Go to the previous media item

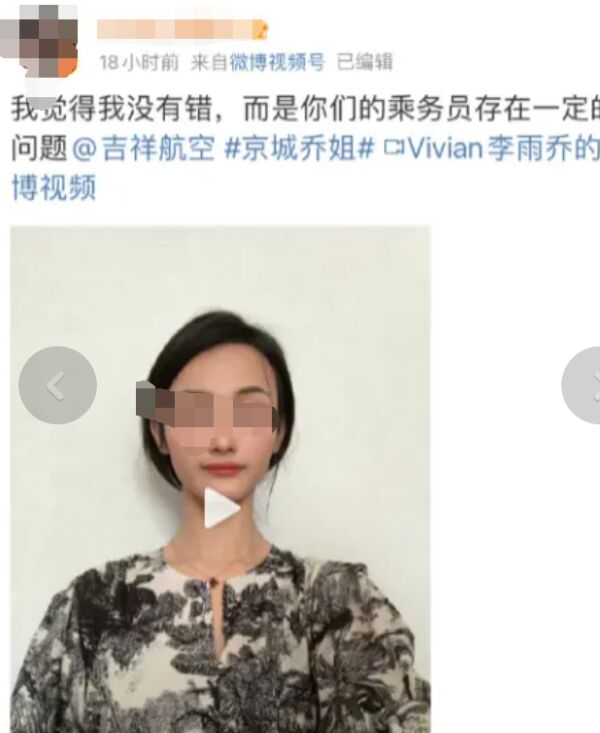click(x=57, y=385)
